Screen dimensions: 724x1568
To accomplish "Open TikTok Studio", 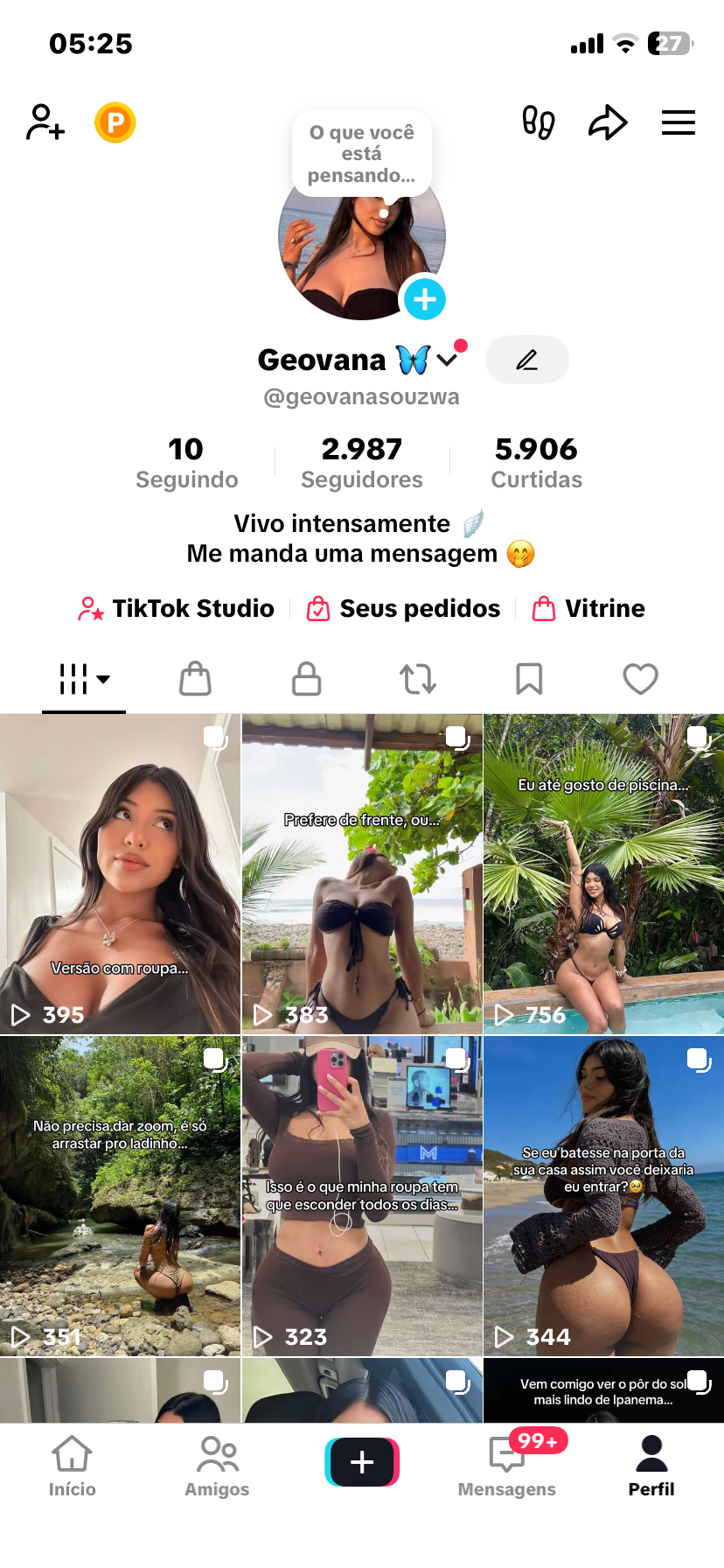I will coord(177,608).
